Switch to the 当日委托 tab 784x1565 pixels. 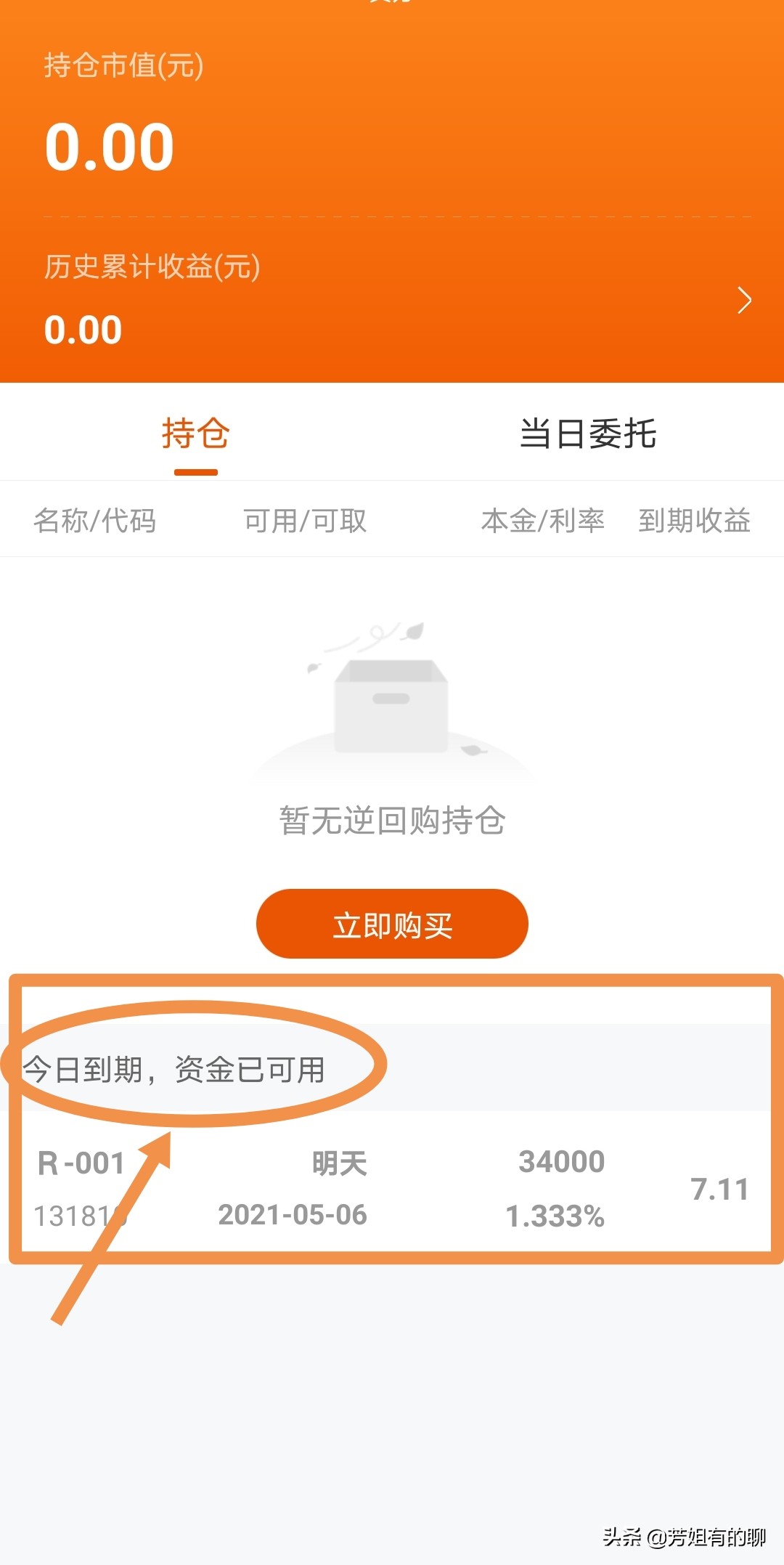coord(589,434)
